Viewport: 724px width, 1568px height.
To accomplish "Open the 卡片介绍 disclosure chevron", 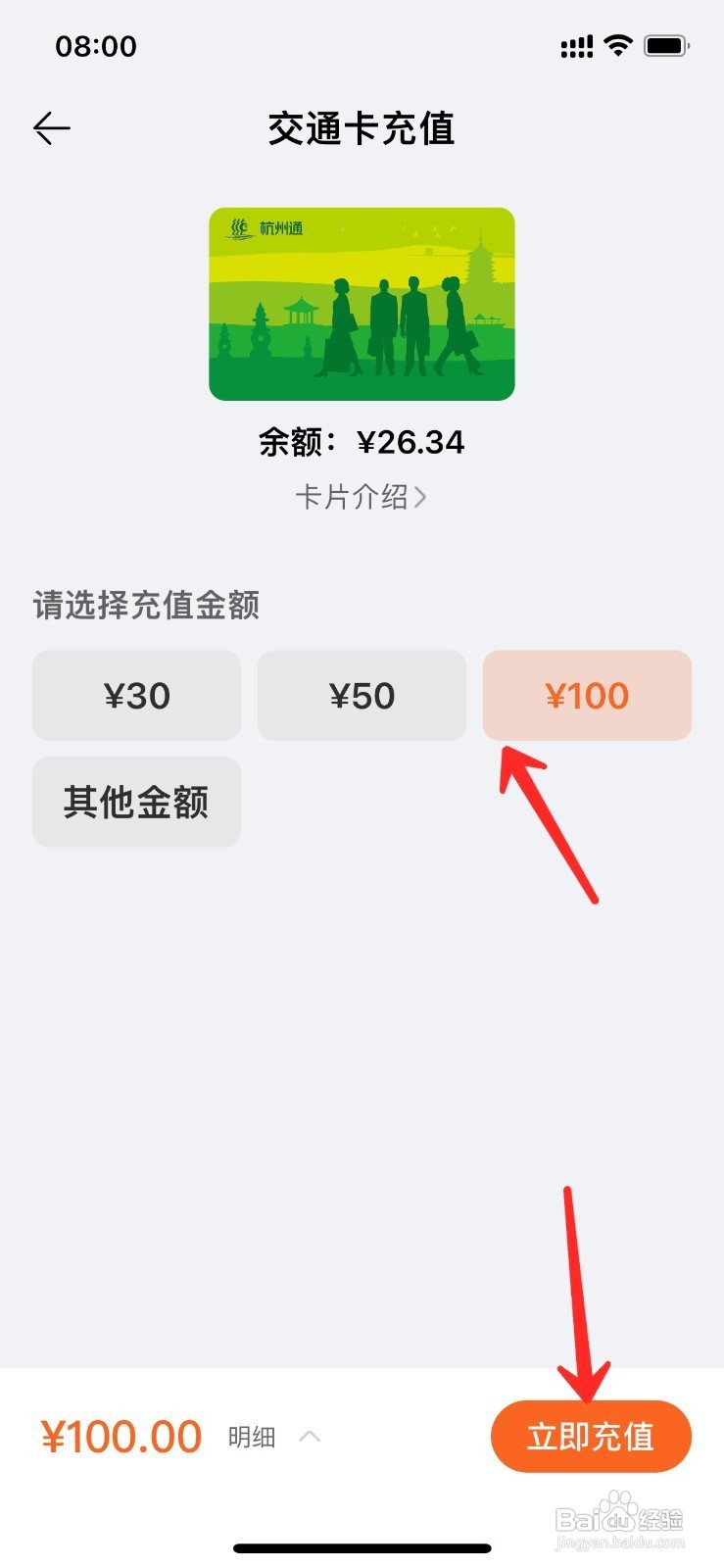I will (x=422, y=497).
